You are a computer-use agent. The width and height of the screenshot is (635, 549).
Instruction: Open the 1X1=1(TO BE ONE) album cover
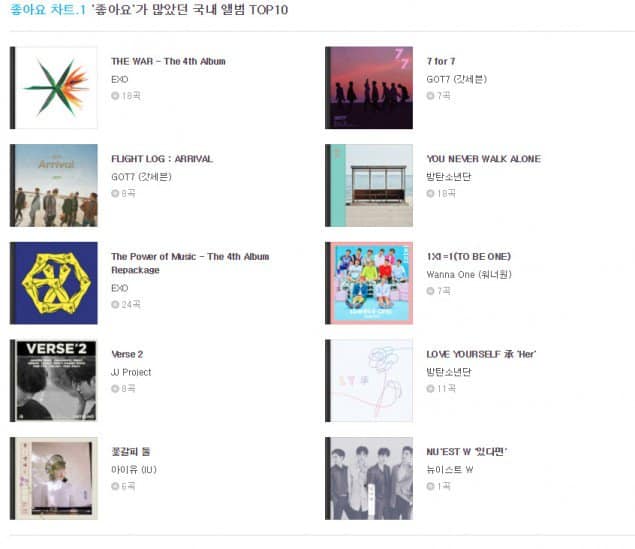[x=371, y=283]
